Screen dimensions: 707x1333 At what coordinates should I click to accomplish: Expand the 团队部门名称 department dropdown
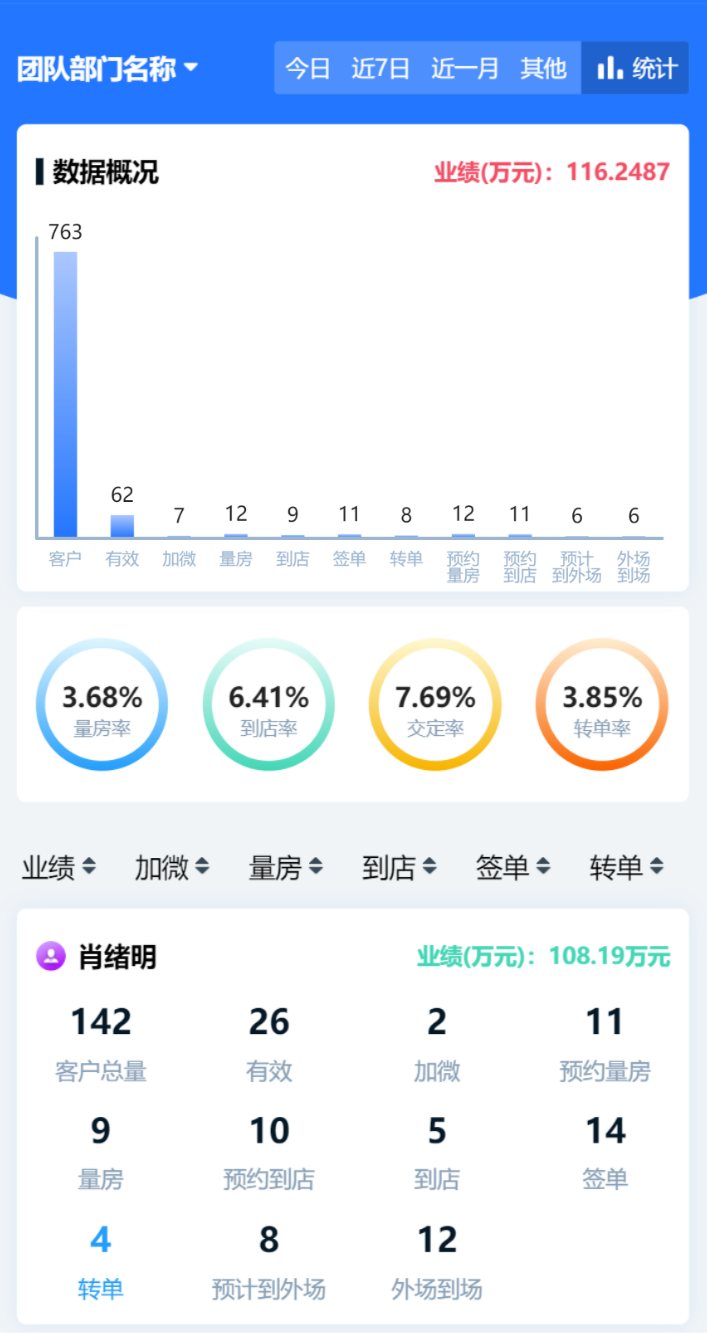pyautogui.click(x=107, y=69)
